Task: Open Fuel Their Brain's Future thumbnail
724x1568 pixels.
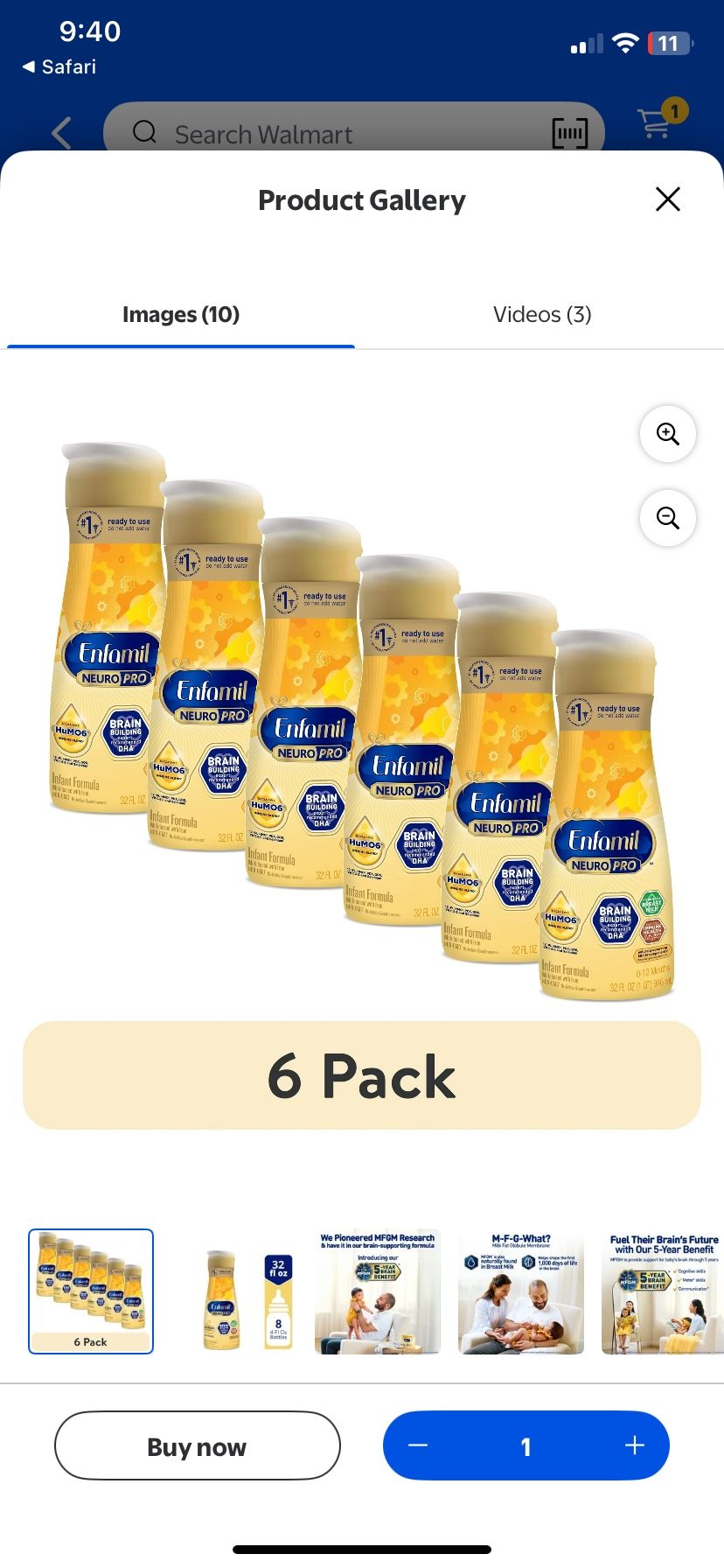Action: coord(663,1291)
